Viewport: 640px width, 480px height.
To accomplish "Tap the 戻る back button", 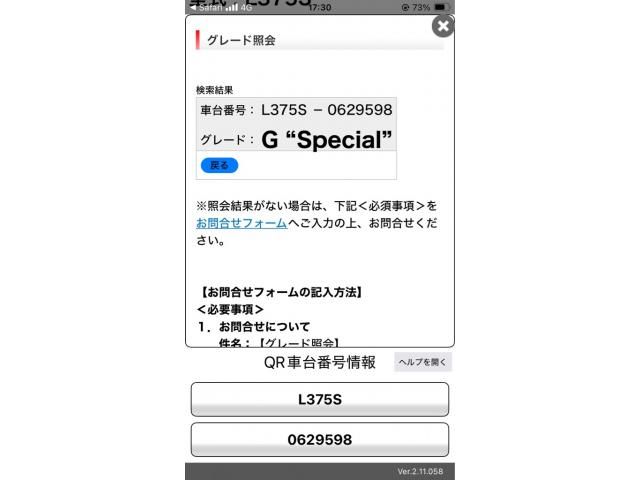I will pos(219,165).
